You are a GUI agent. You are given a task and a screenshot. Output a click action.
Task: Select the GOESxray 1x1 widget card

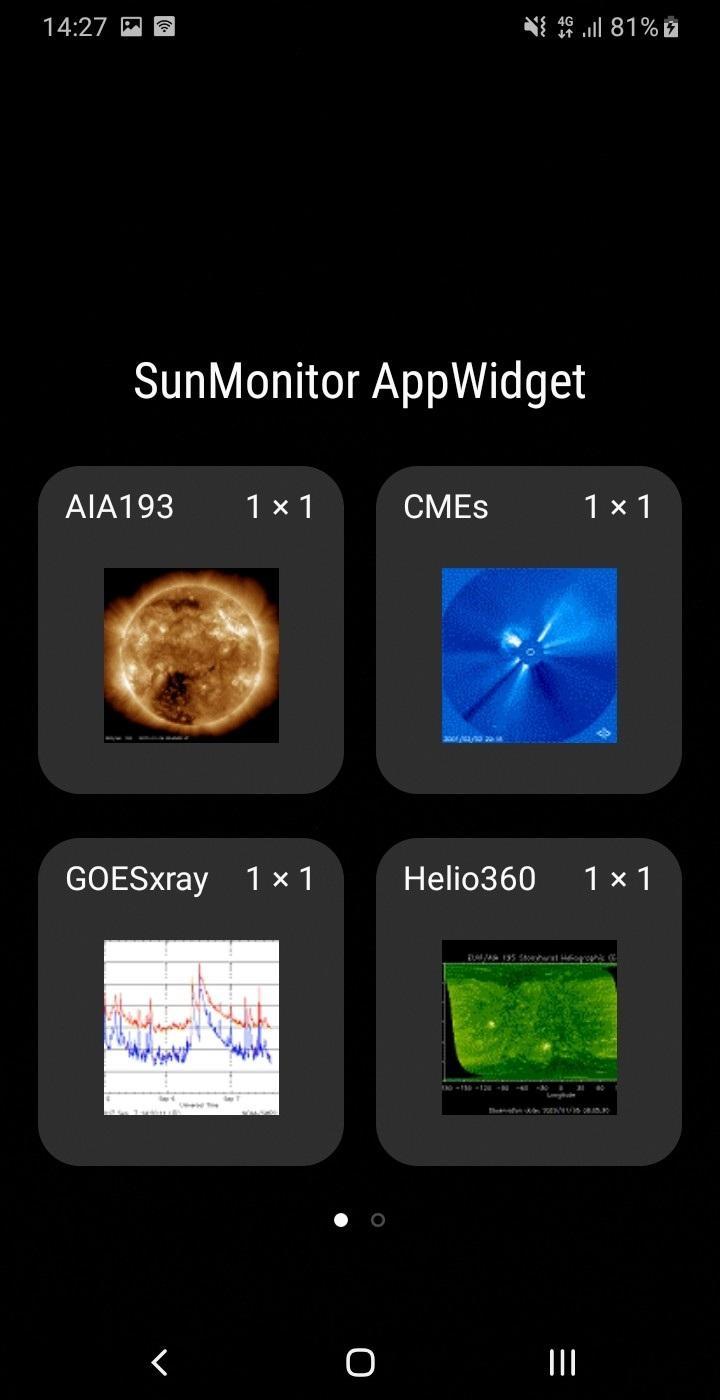pyautogui.click(x=191, y=1000)
